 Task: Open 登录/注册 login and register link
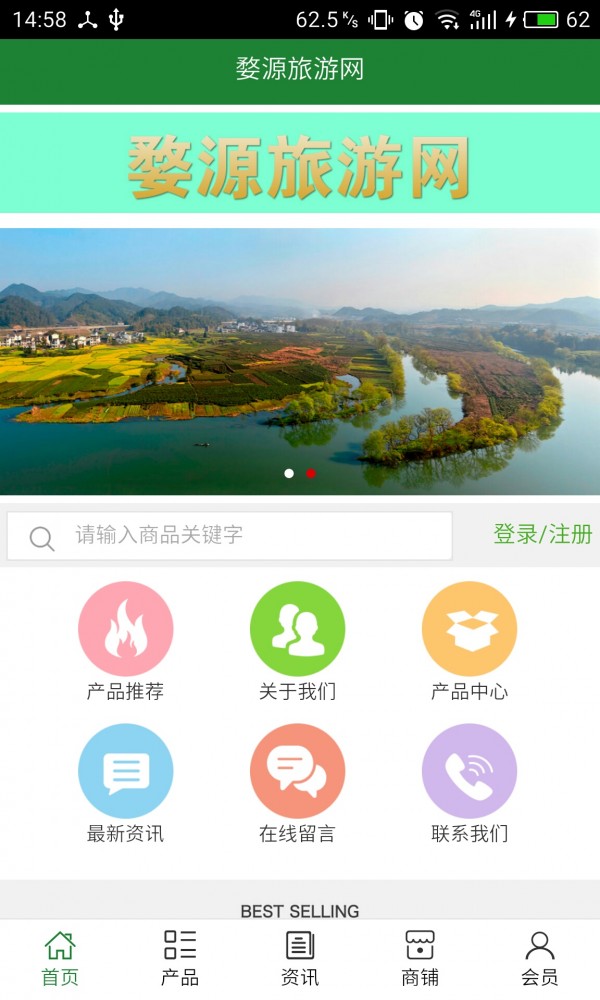542,534
